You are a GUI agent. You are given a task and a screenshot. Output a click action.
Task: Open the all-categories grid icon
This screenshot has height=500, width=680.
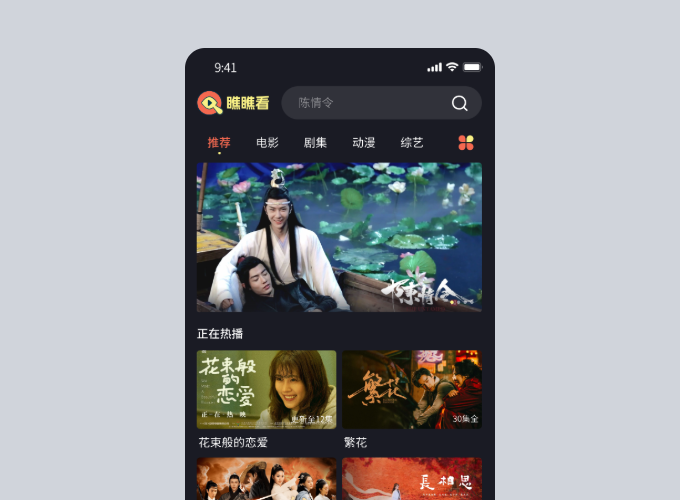(x=466, y=143)
